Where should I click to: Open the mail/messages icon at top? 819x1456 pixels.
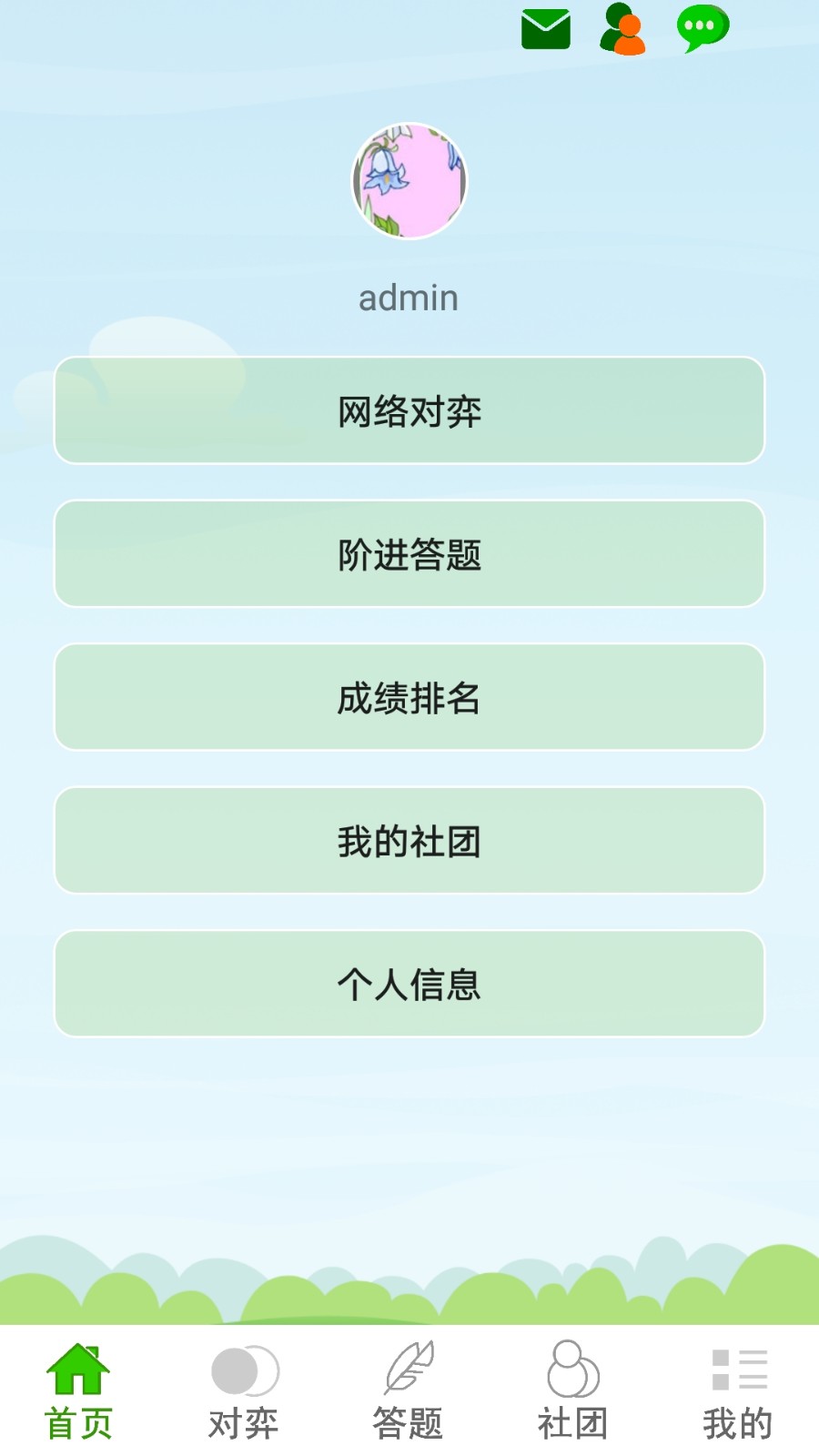click(x=545, y=29)
